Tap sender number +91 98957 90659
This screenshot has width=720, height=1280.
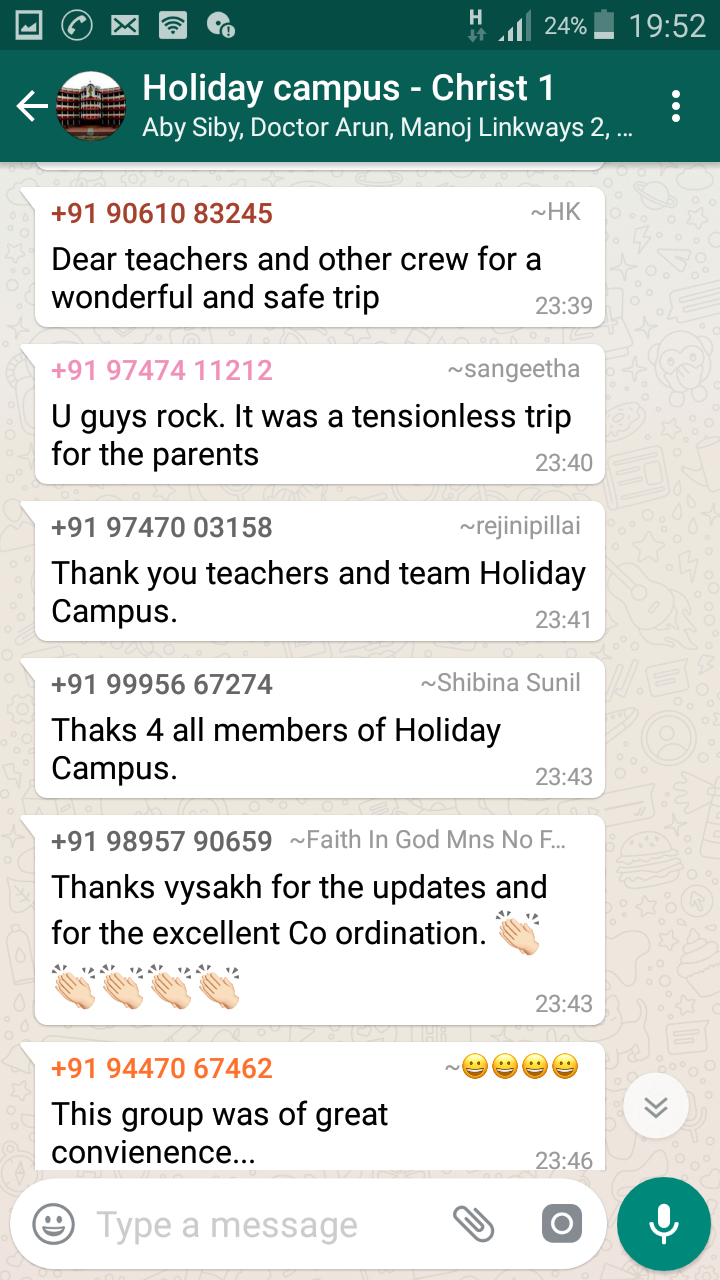(x=162, y=842)
